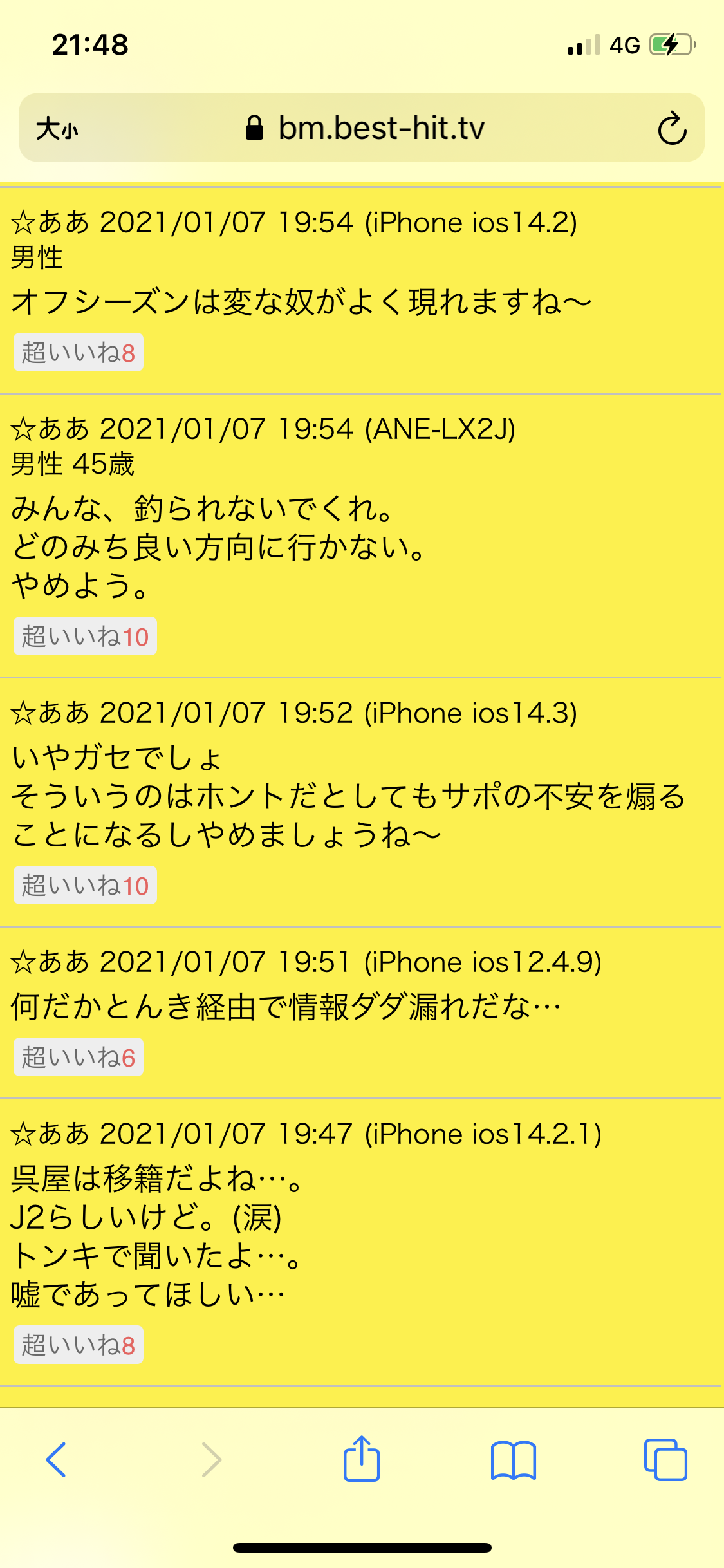724x1568 pixels.
Task: Tap 超いいね on the 釣られないでくれ comment
Action: point(85,637)
